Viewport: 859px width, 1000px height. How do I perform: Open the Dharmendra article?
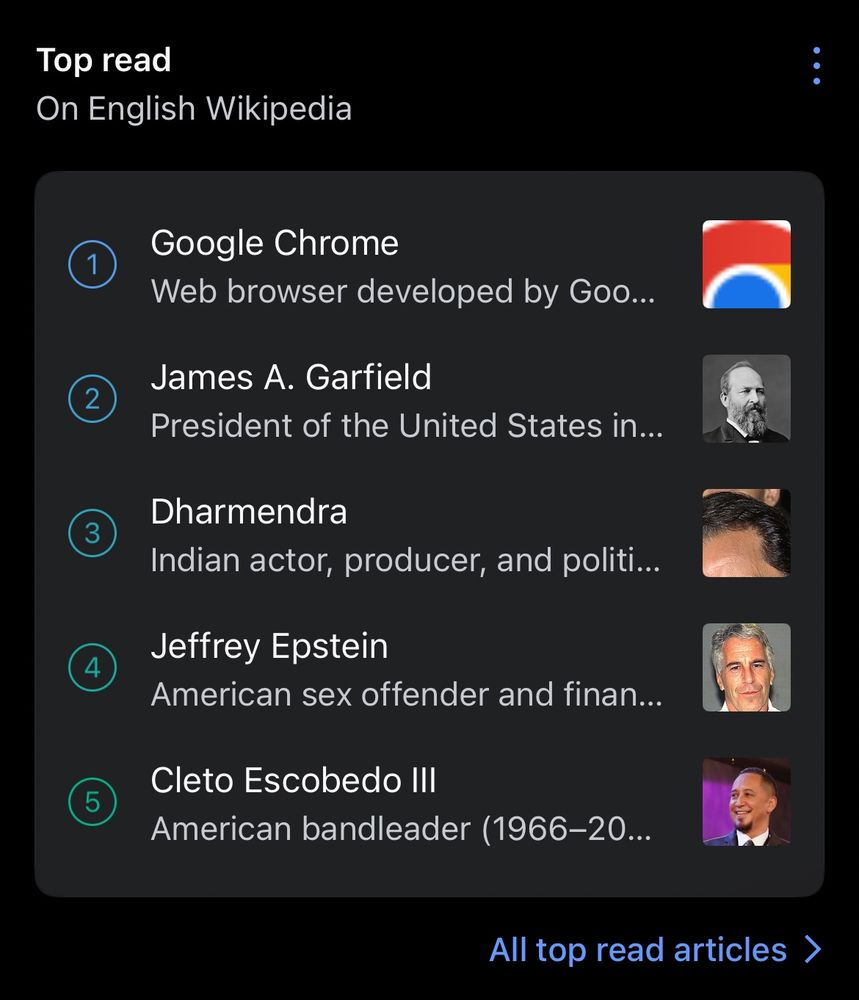tap(248, 512)
